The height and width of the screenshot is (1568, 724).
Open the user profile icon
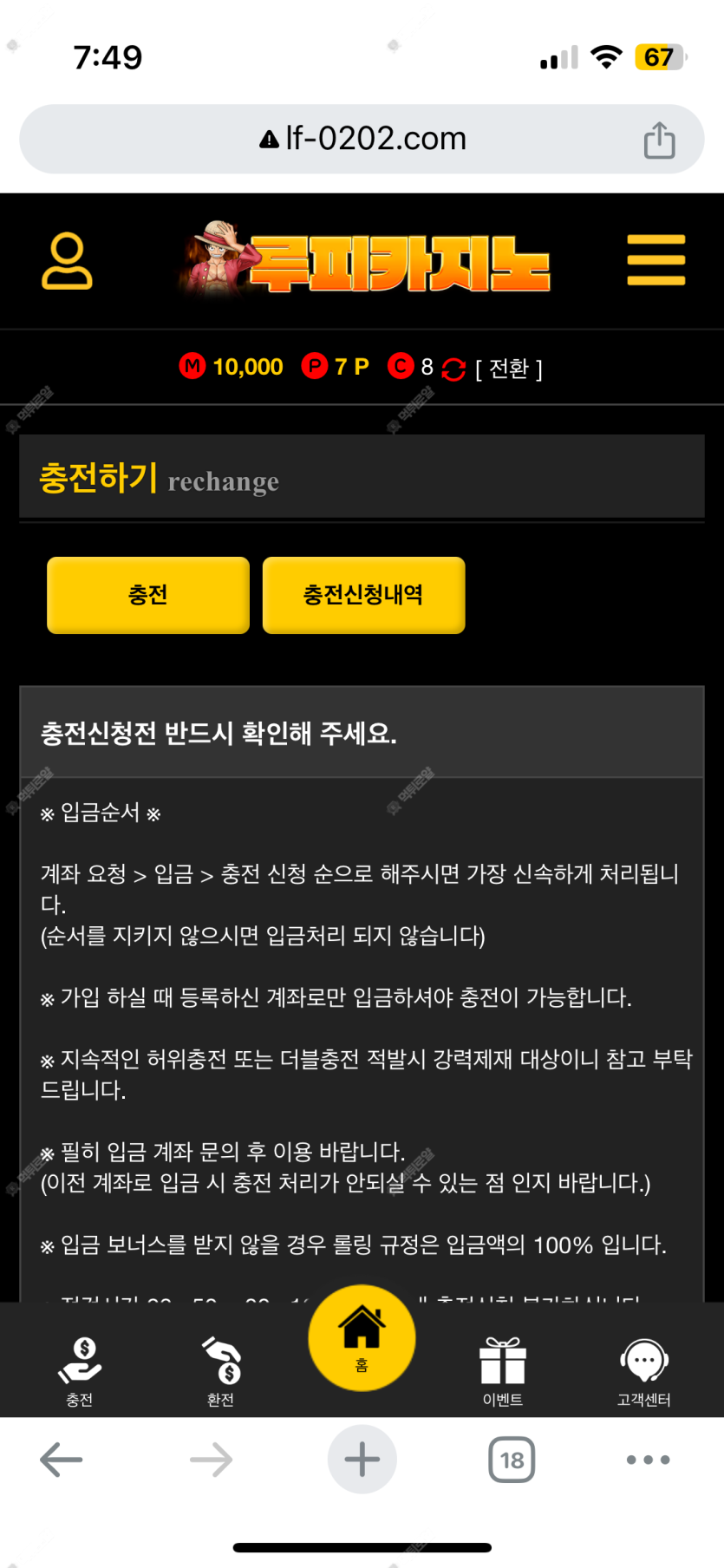pos(67,260)
